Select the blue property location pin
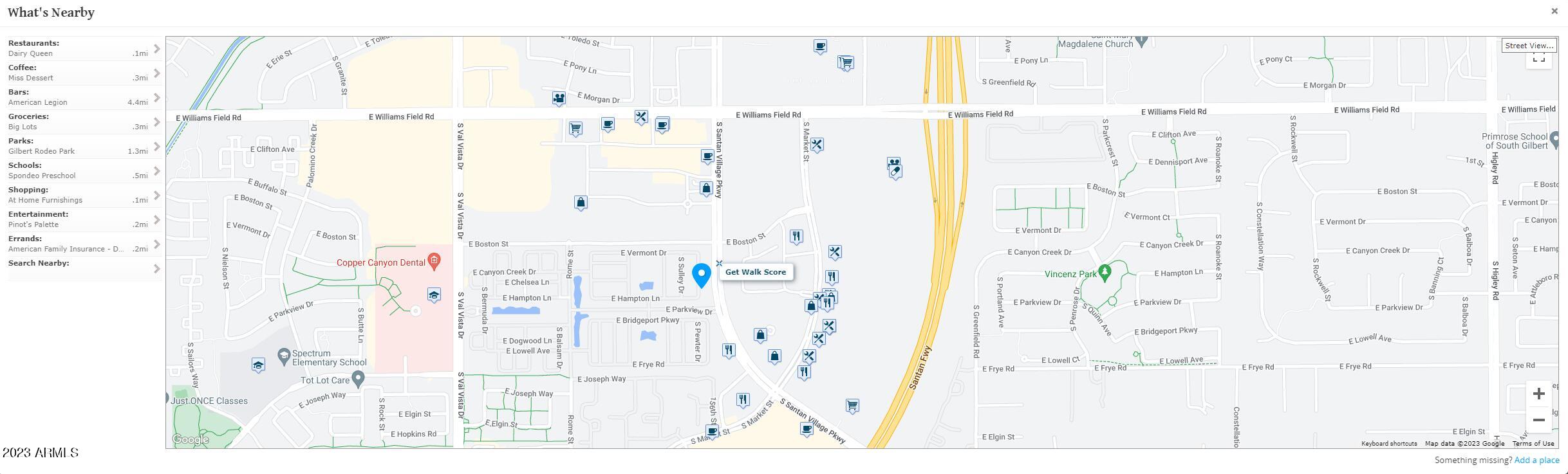The image size is (1568, 474). (701, 275)
